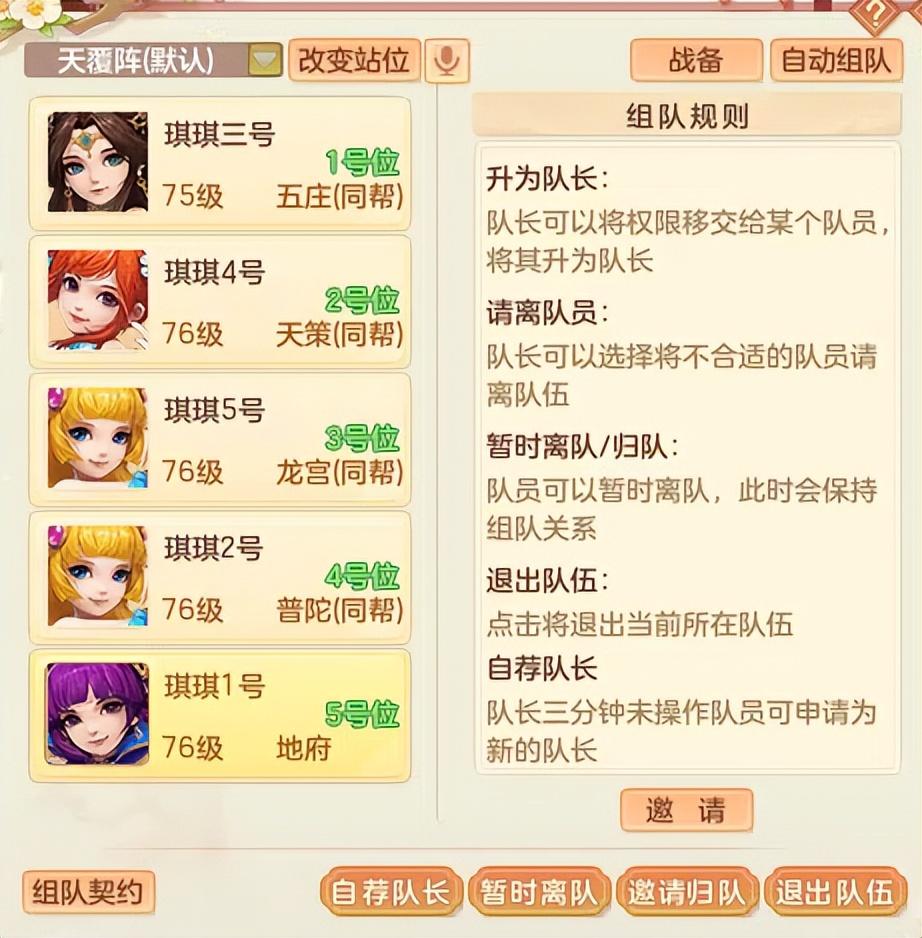Tap 暂时离队 to leave temporarily
The image size is (922, 938).
pos(539,892)
